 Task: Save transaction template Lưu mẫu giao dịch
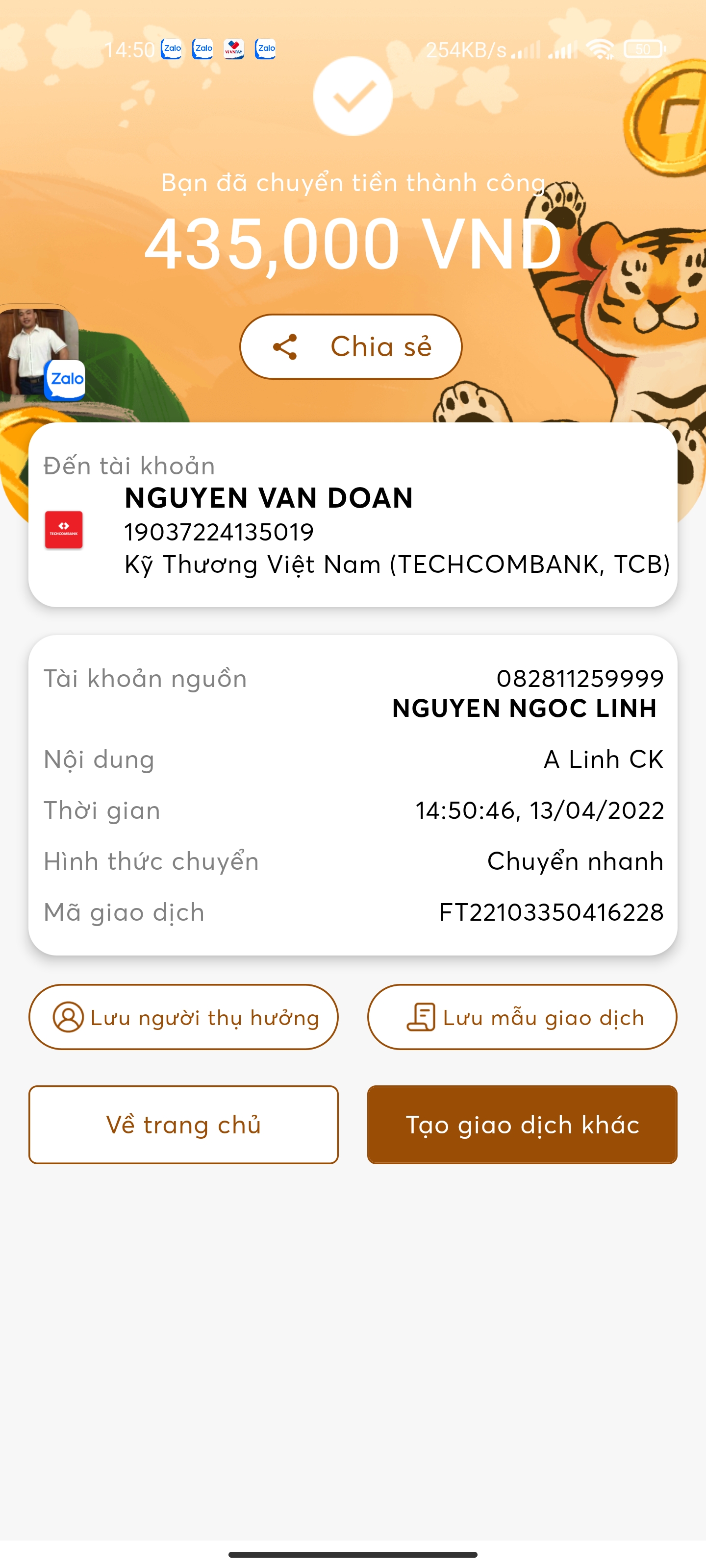[522, 1017]
